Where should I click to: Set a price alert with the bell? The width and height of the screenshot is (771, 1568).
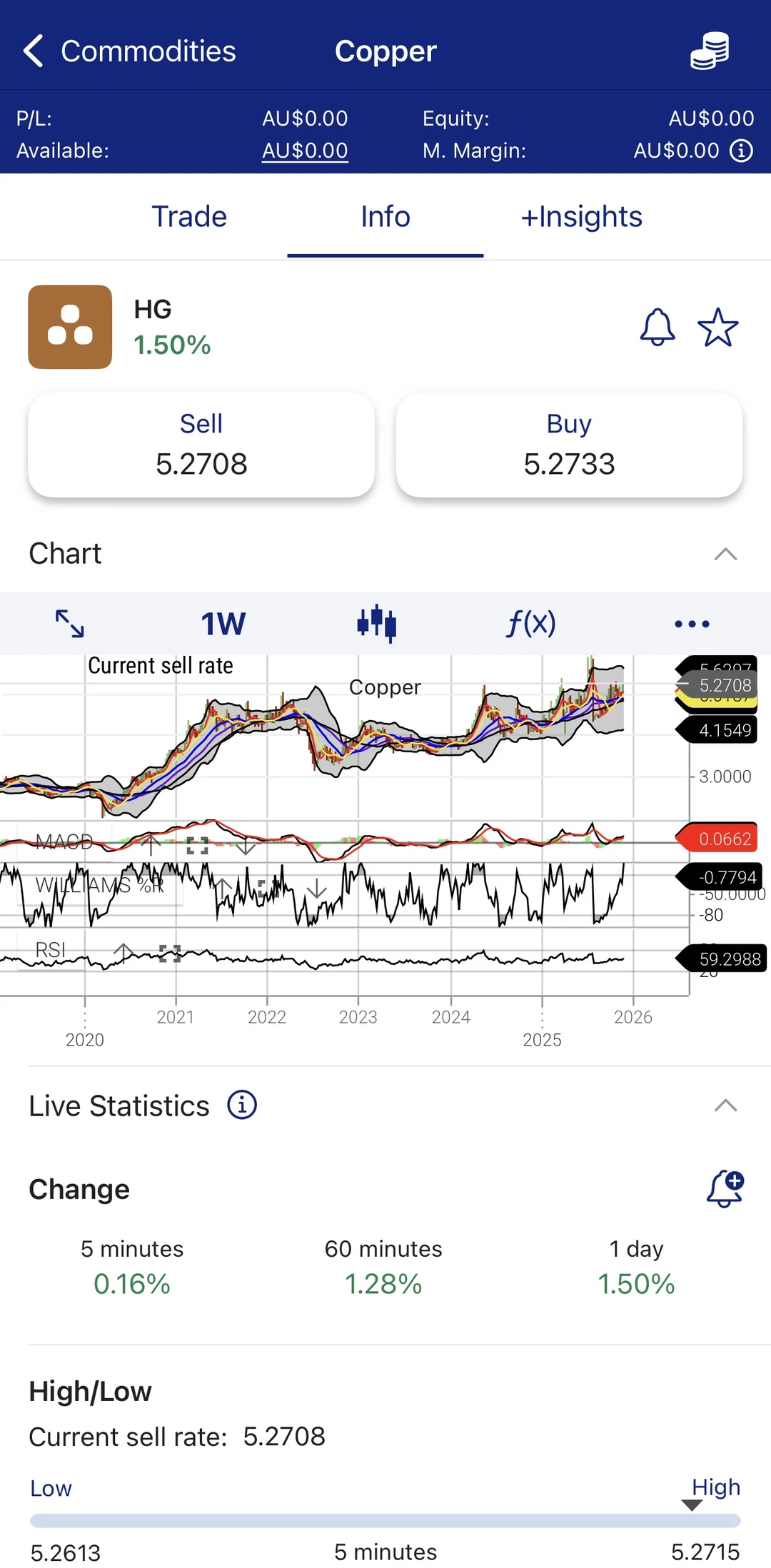point(657,328)
